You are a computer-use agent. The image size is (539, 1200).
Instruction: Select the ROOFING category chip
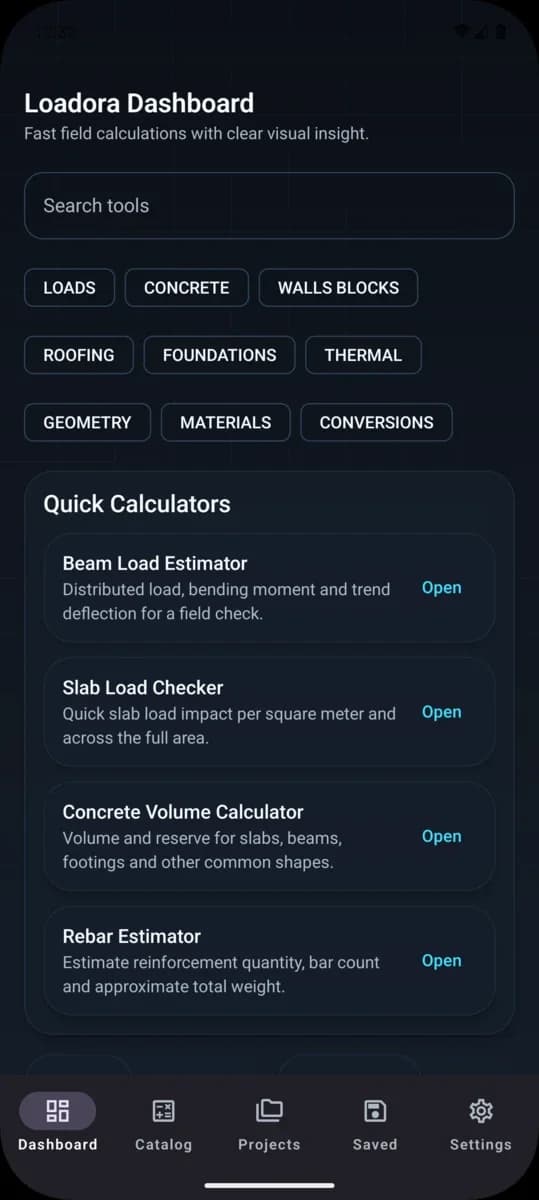(79, 355)
